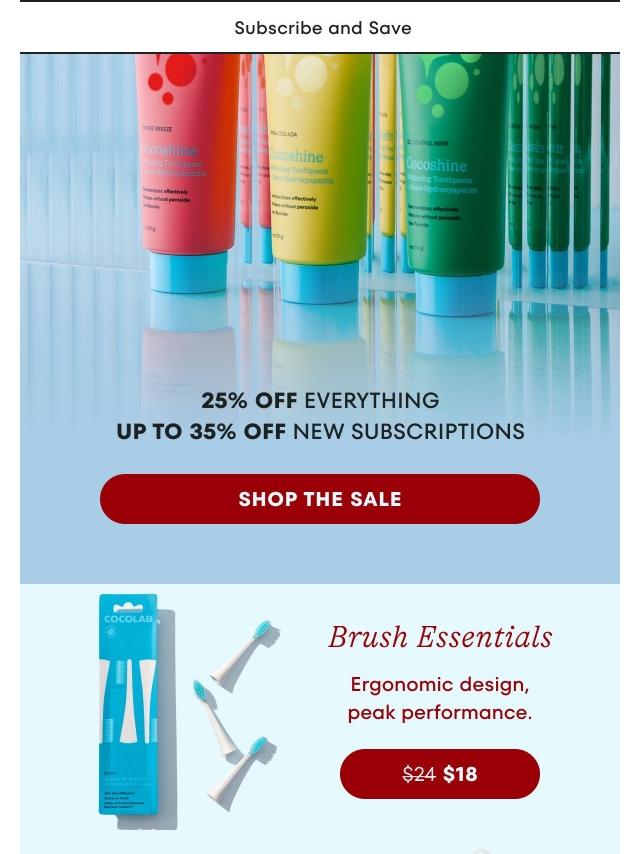Screen dimensions: 640x854
Task: Tap the Shop the Sale button
Action: click(320, 499)
